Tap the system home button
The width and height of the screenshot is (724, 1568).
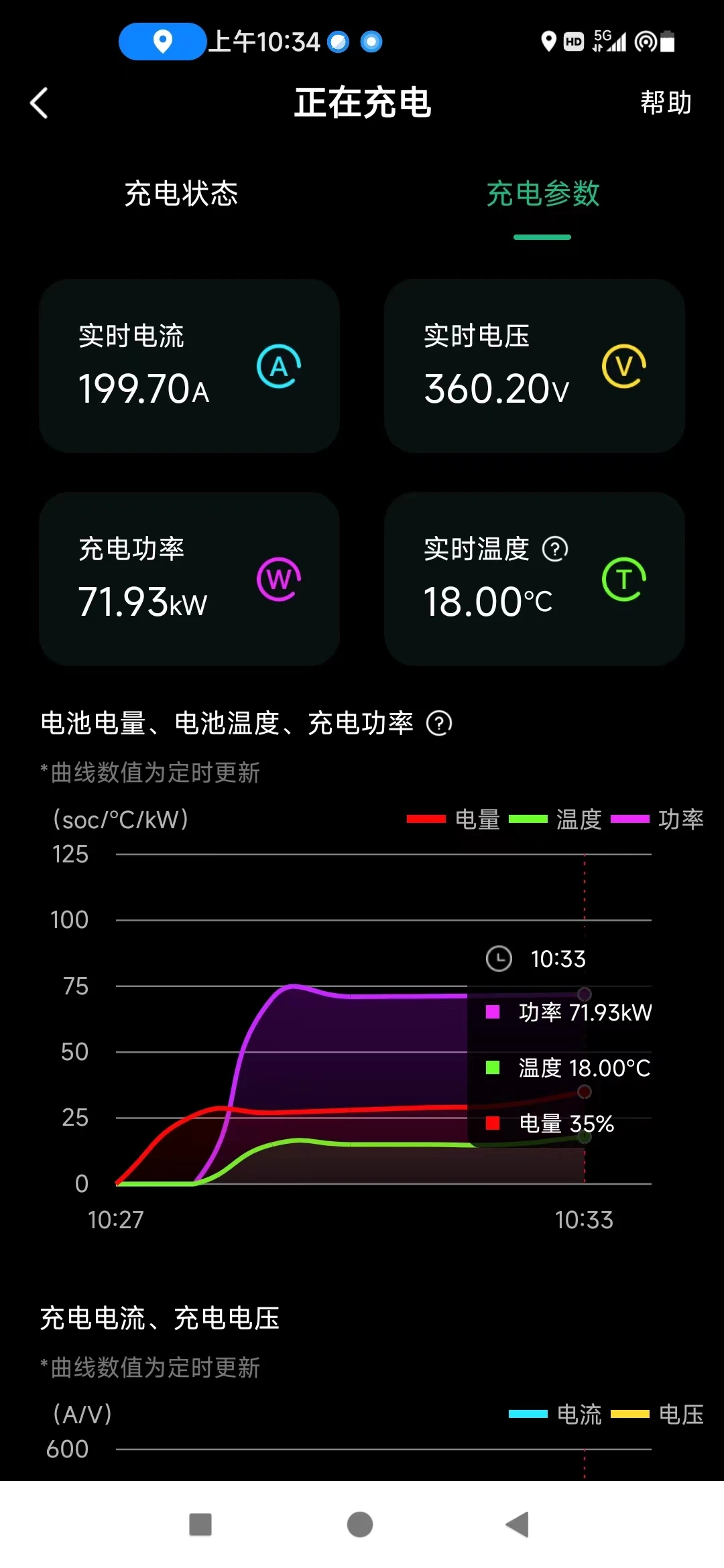coord(360,1524)
